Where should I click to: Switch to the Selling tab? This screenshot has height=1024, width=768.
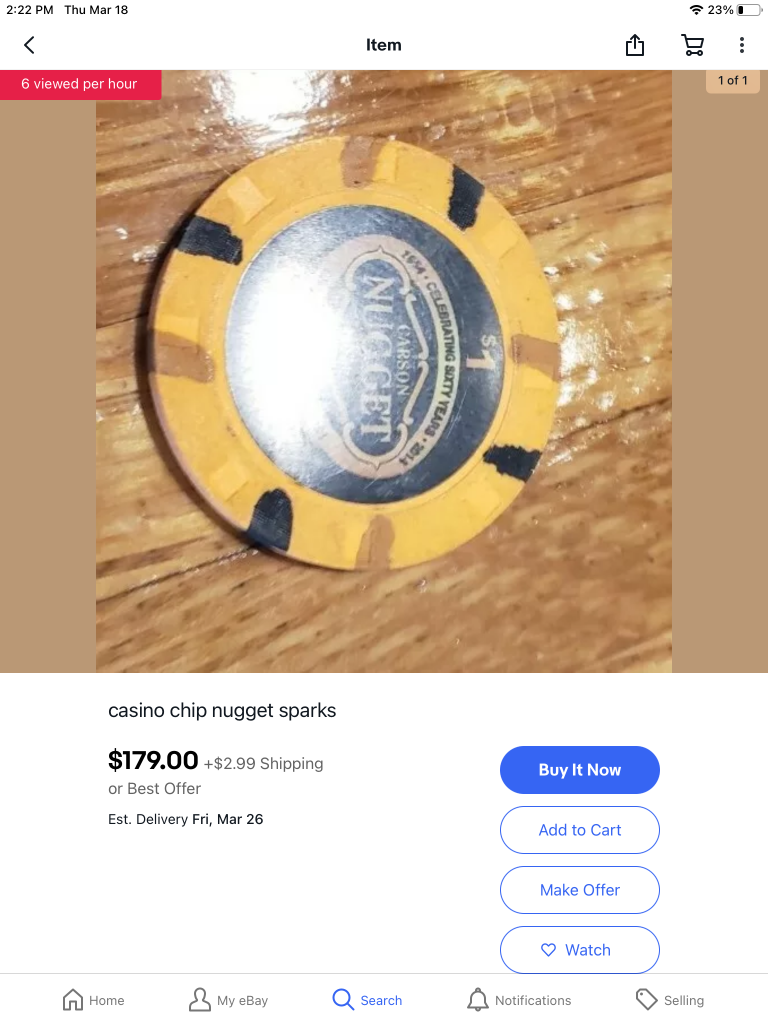[669, 1000]
